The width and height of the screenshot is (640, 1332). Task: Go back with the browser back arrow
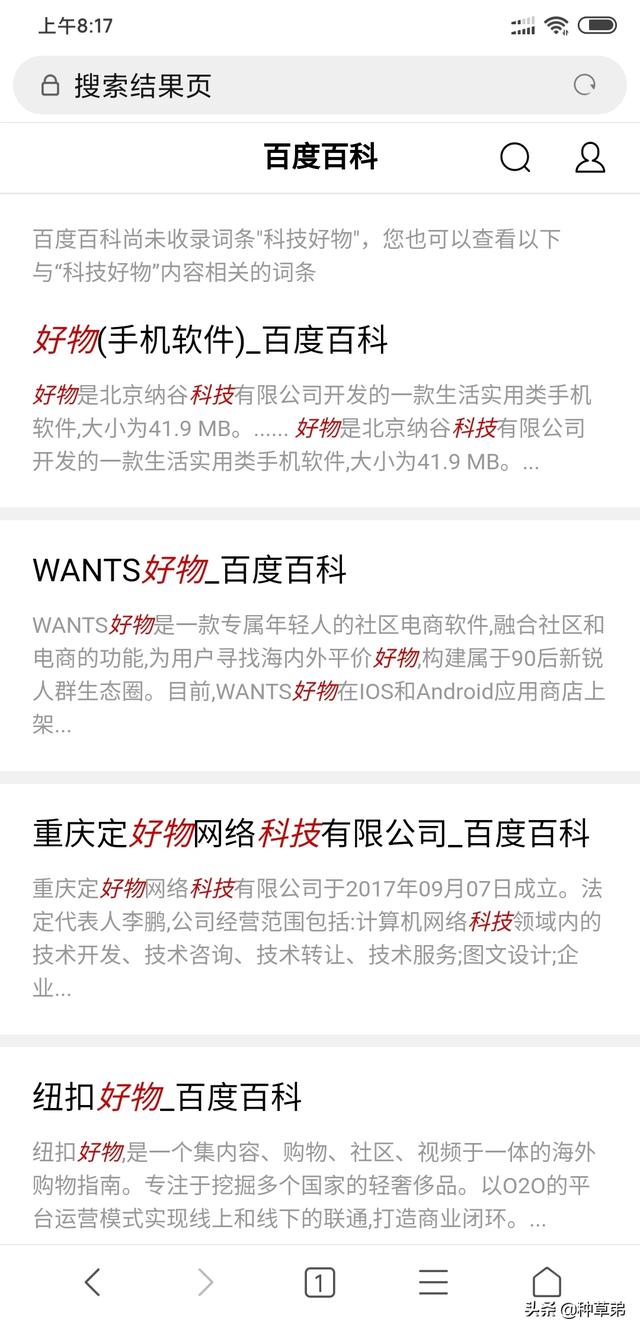click(x=92, y=1282)
